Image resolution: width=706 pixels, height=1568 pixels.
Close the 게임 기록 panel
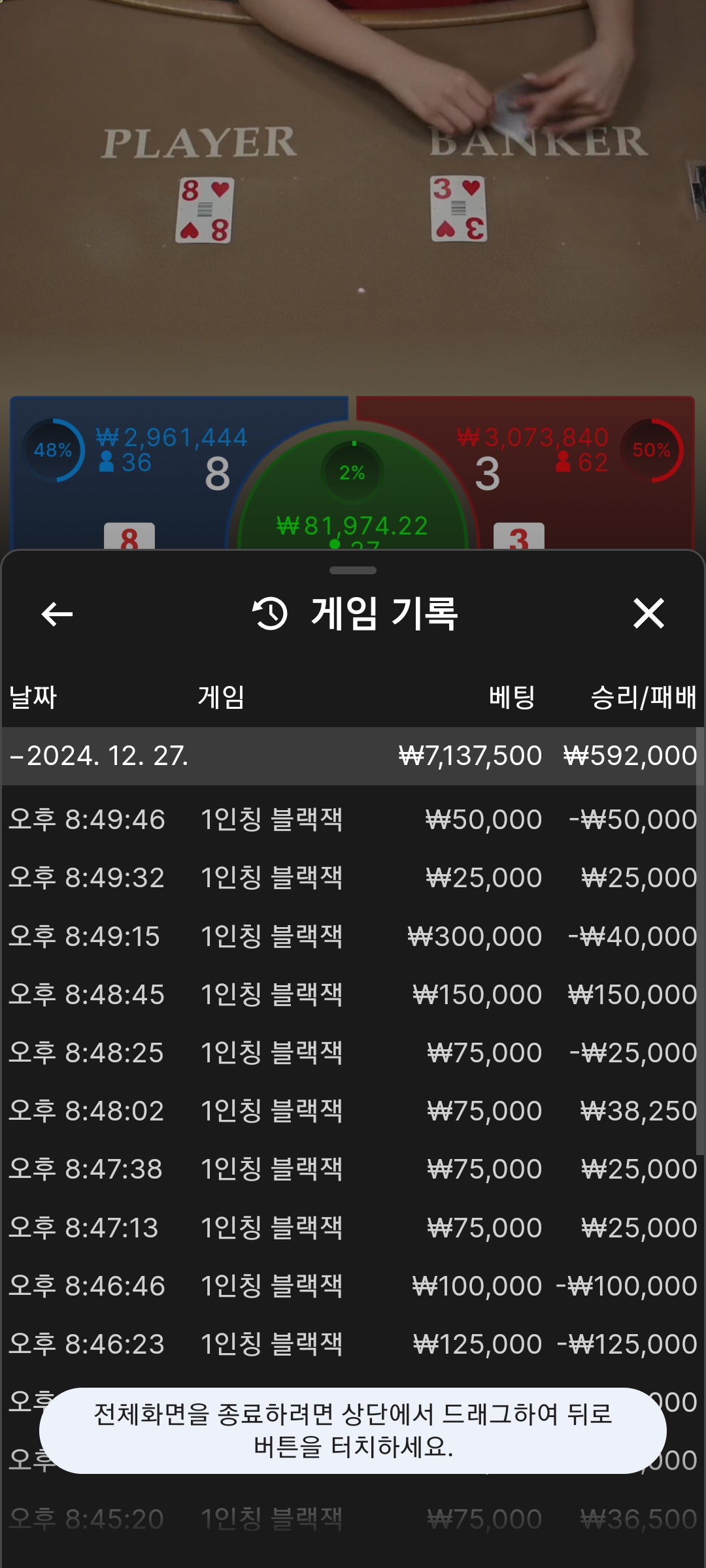(x=648, y=613)
